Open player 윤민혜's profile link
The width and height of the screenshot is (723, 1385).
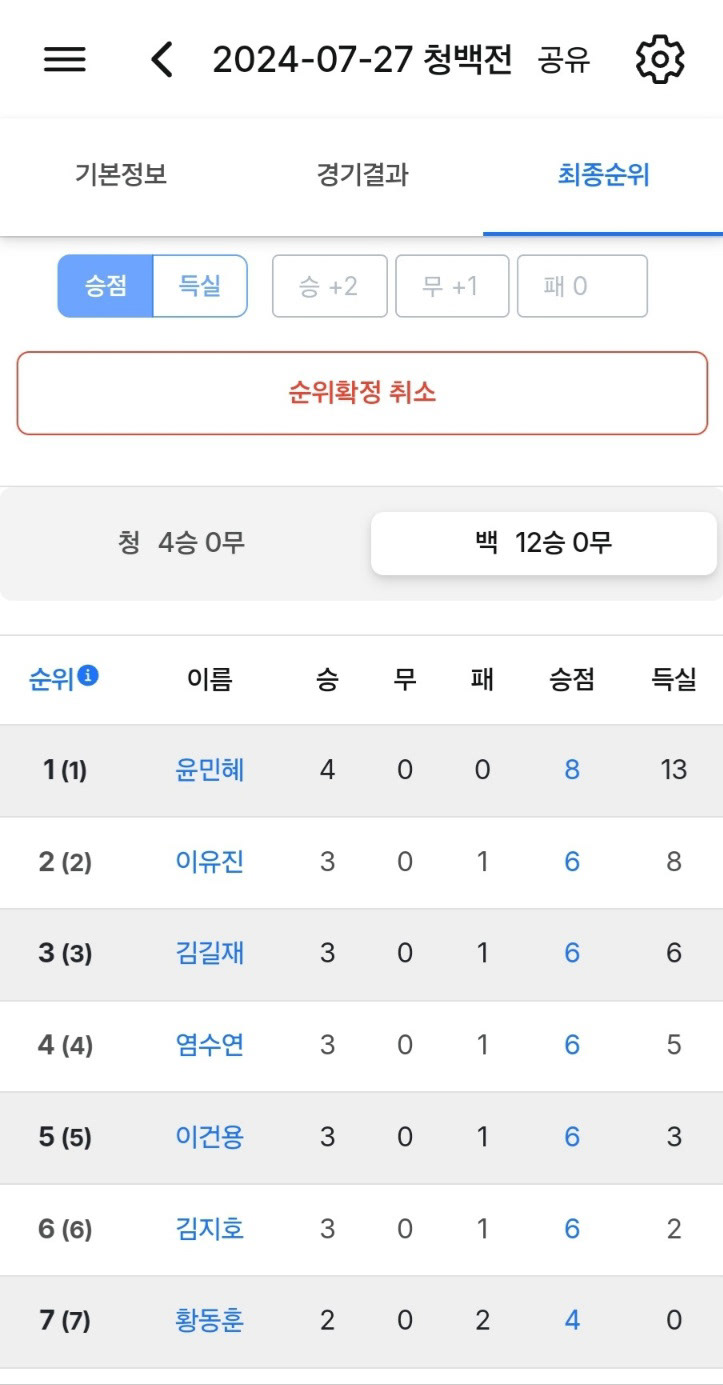tap(210, 770)
